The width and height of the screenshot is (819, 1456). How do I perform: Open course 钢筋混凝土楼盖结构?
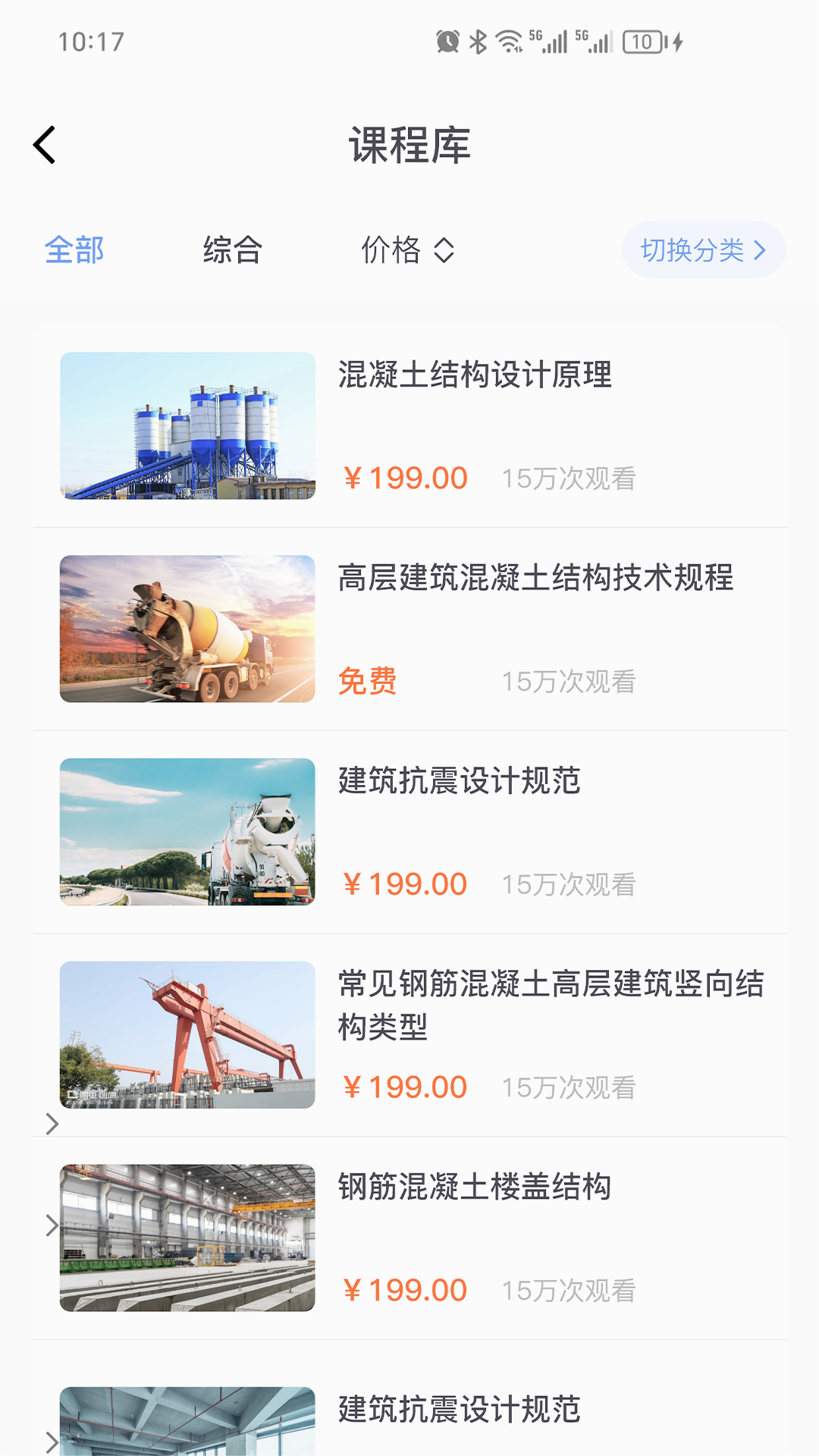(x=475, y=1188)
